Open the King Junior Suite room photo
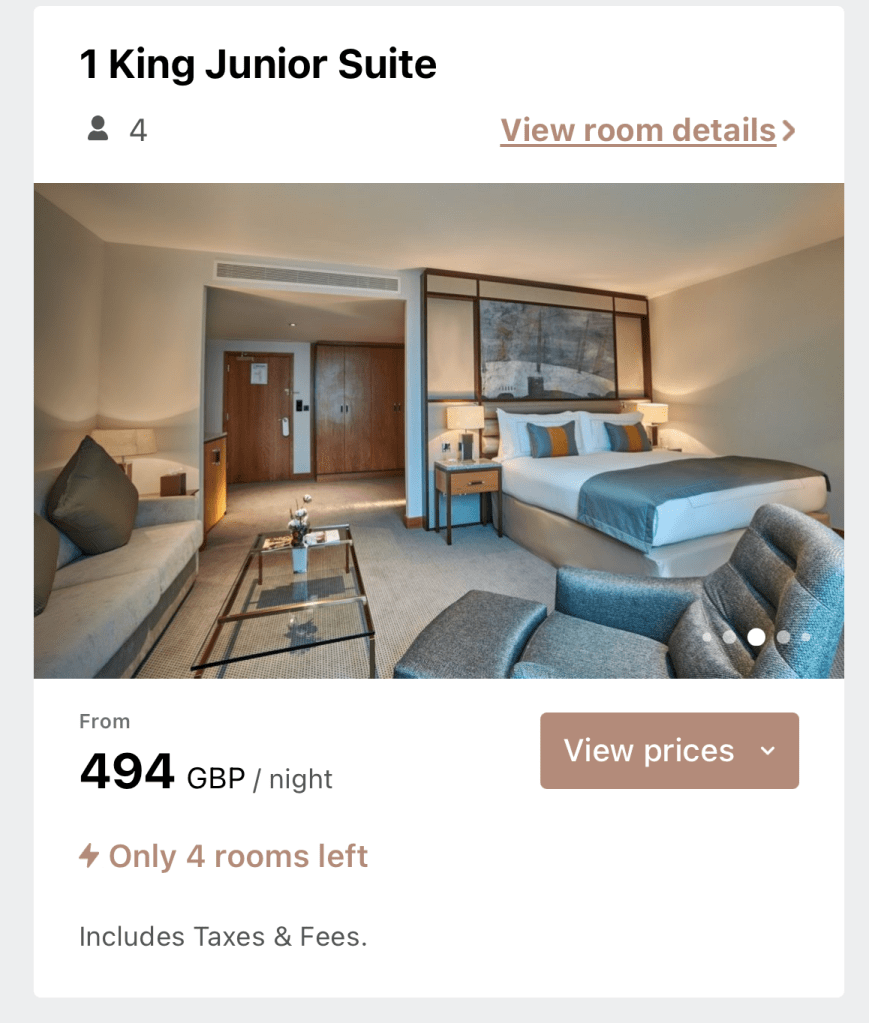The height and width of the screenshot is (1023, 869). (438, 430)
